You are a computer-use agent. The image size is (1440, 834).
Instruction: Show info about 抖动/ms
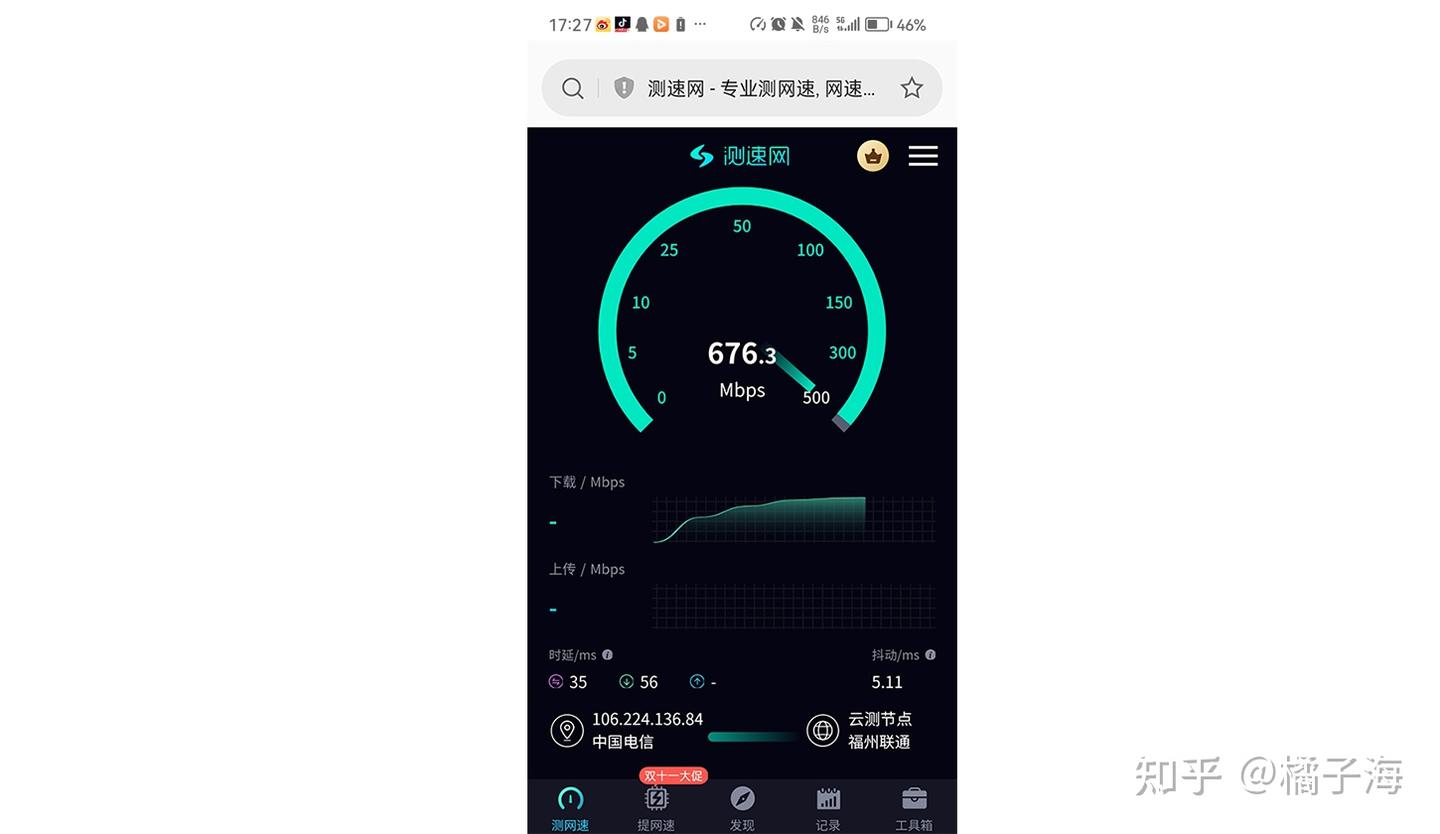point(930,655)
